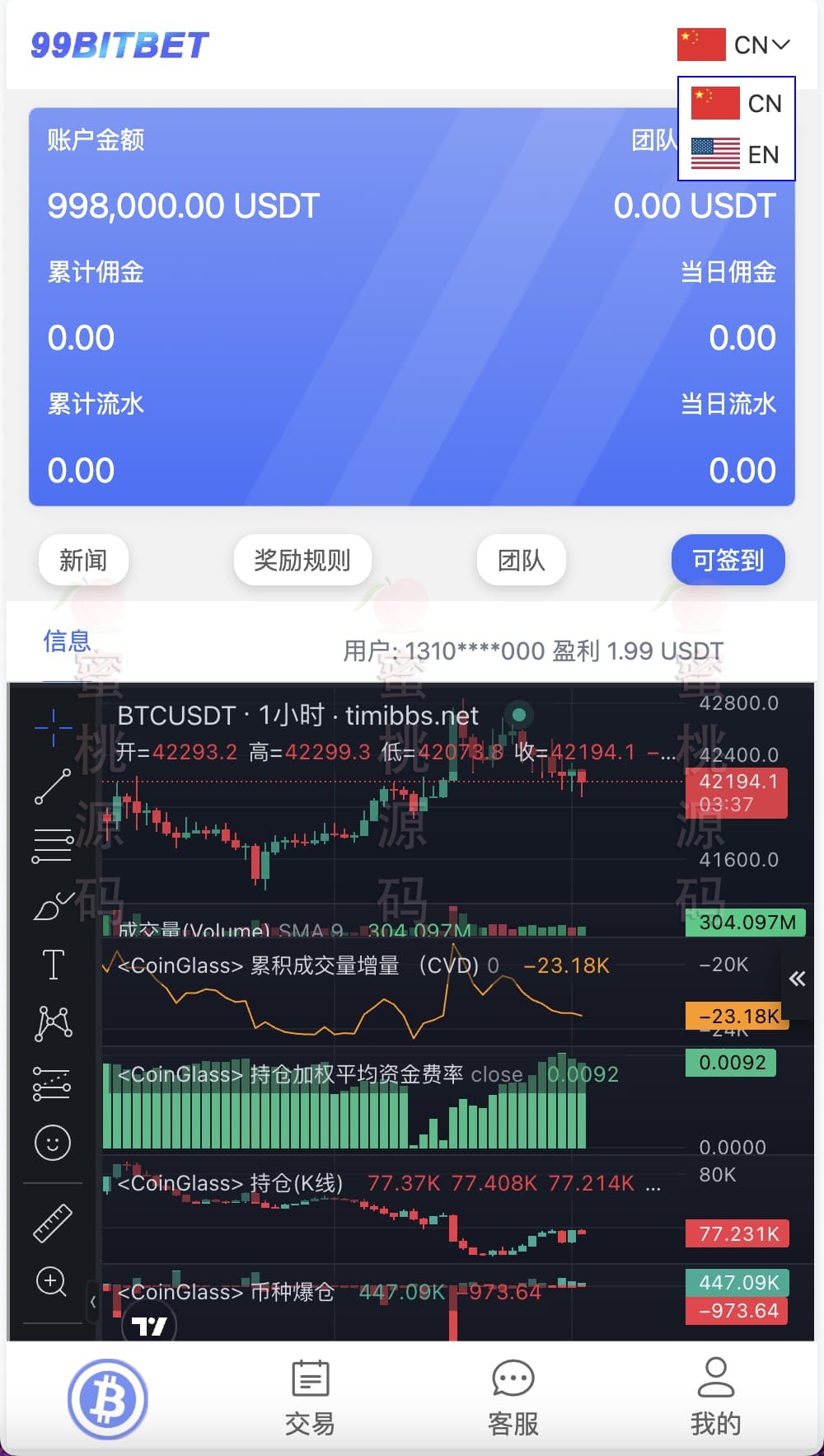Open the CN language dropdown
The width and height of the screenshot is (824, 1456).
click(734, 45)
